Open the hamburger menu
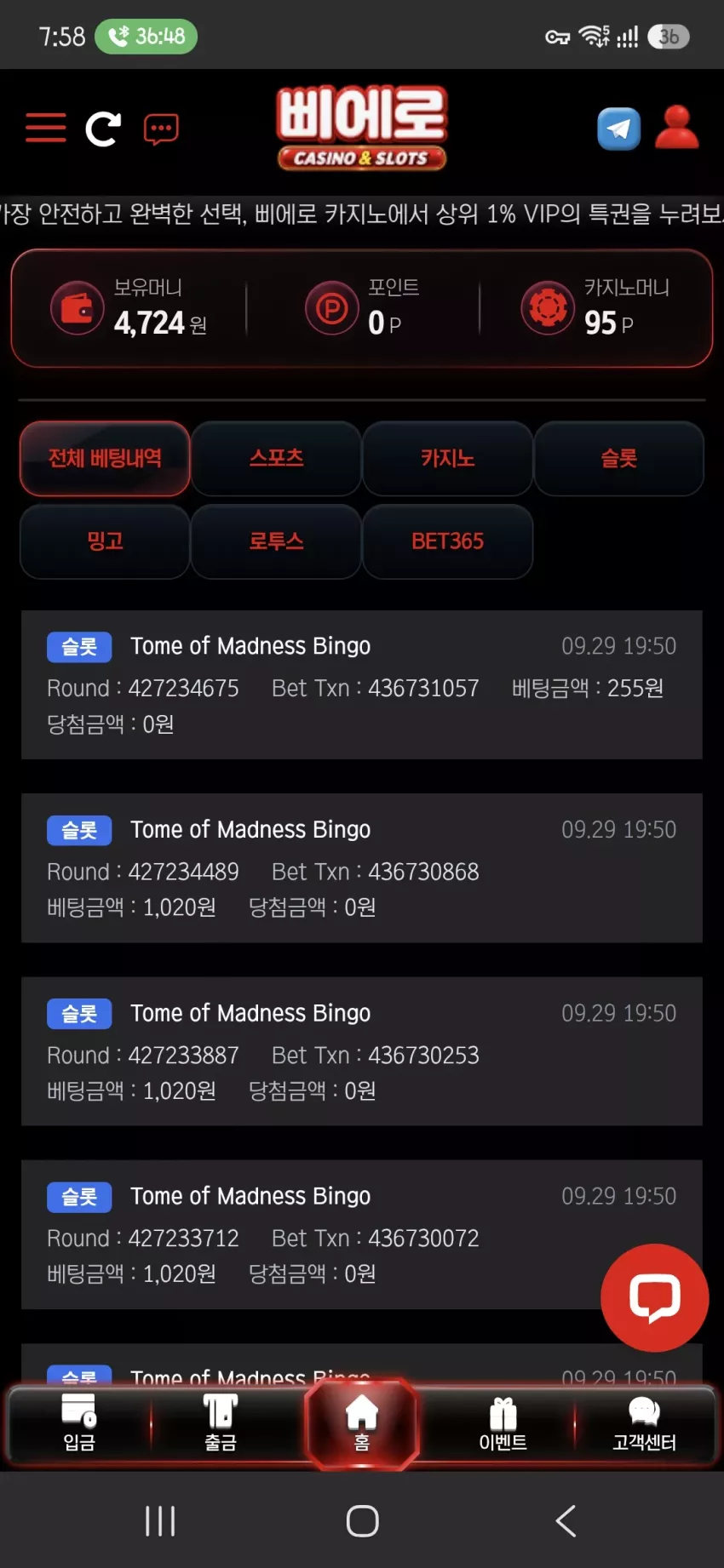 point(46,128)
